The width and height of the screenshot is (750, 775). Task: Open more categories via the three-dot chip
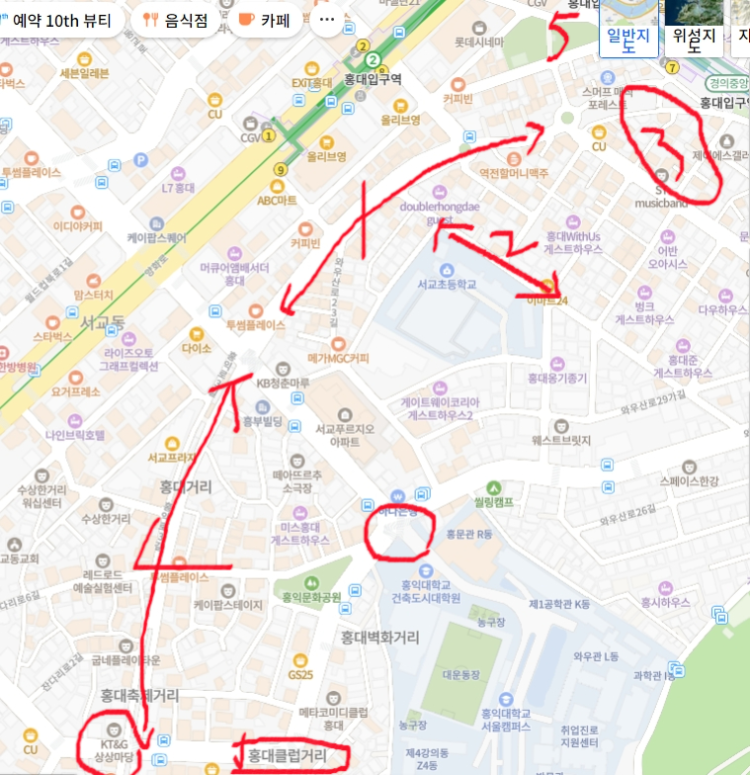[326, 19]
